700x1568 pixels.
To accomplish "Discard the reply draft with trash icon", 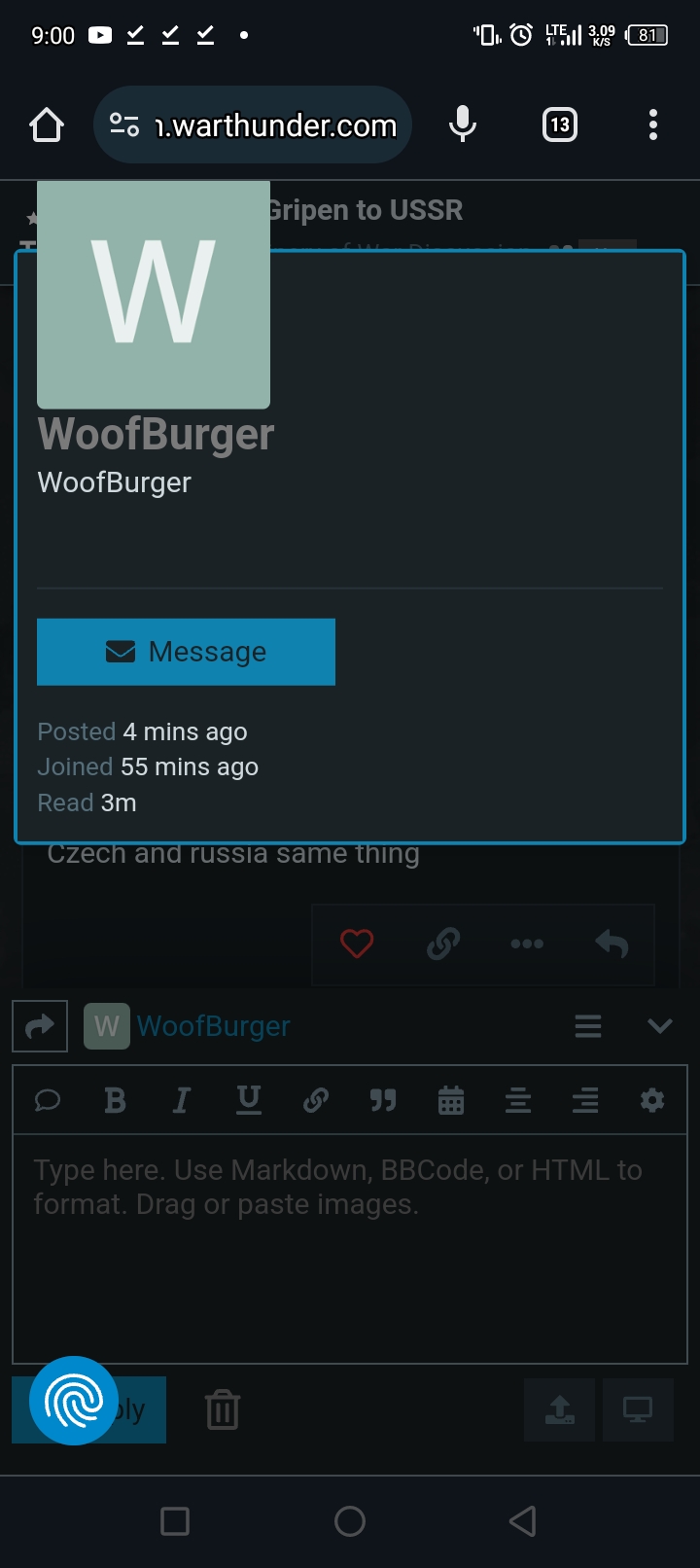I will click(223, 1409).
